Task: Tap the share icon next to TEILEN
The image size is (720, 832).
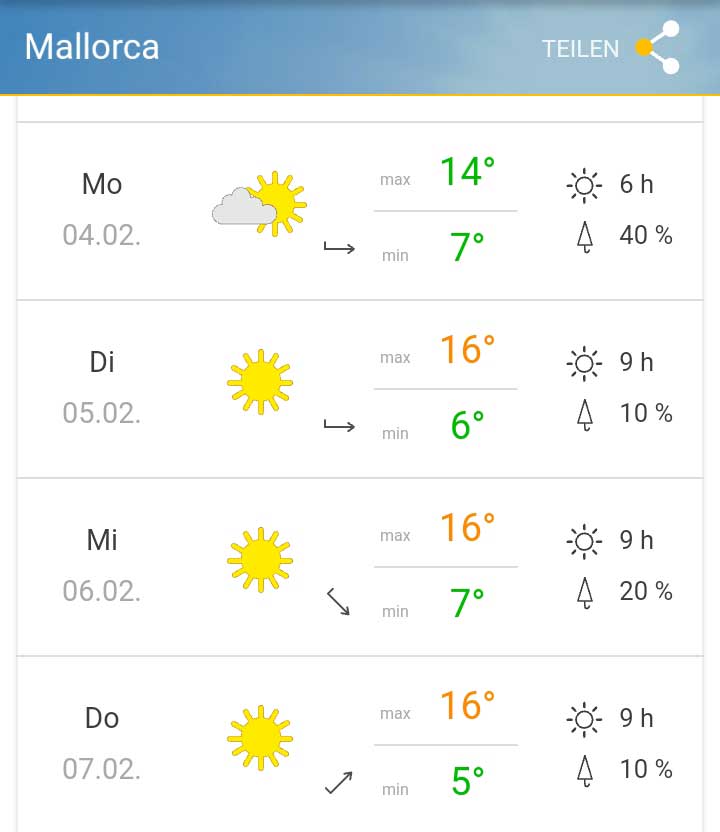Action: coord(665,47)
